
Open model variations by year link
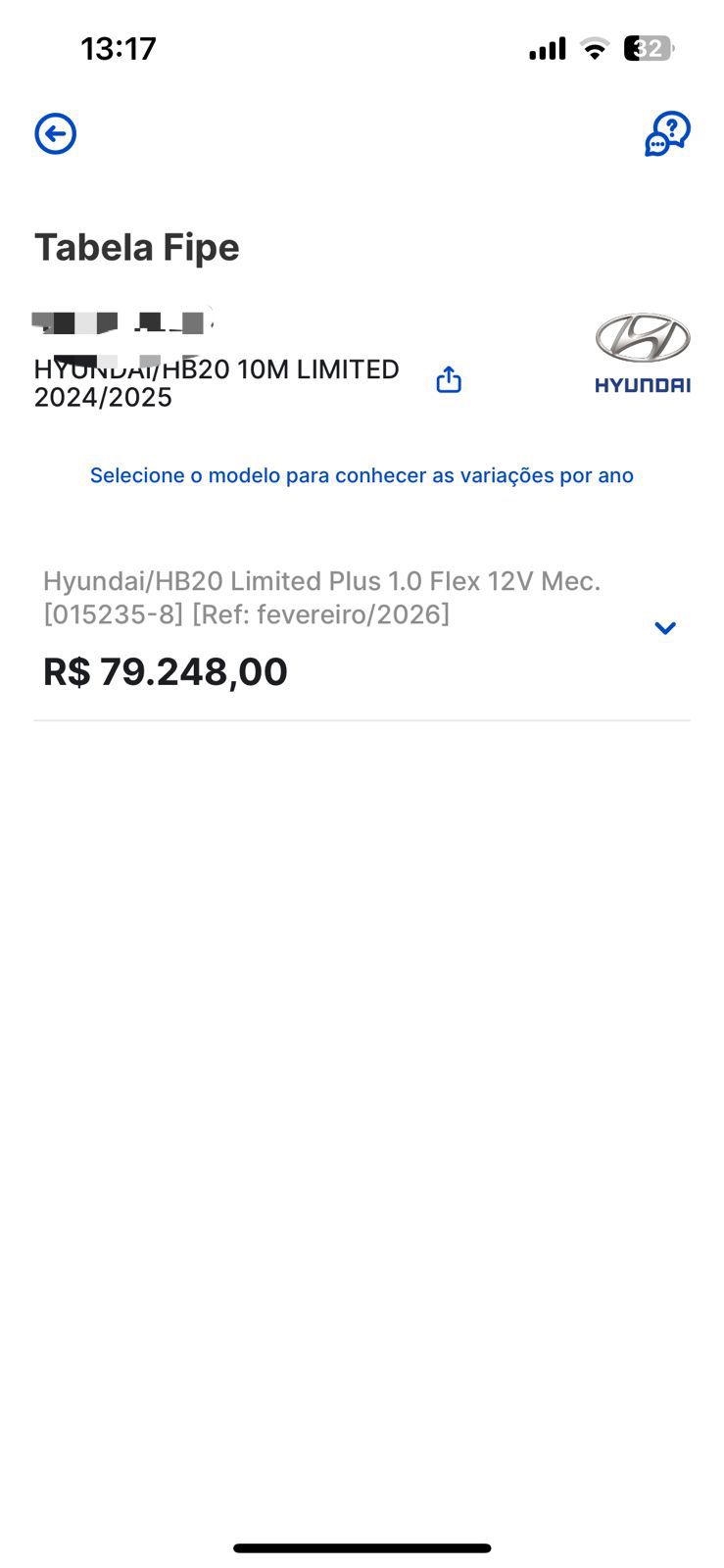pos(362,475)
